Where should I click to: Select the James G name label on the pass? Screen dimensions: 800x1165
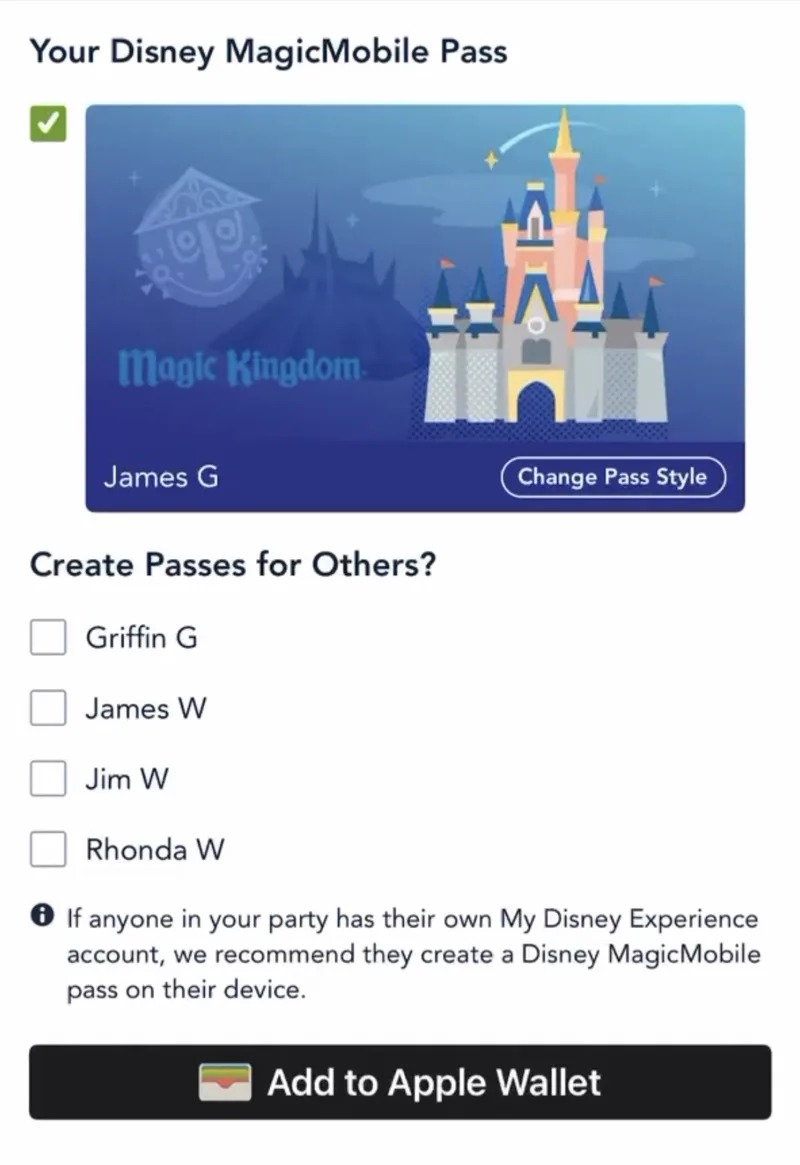tap(160, 477)
